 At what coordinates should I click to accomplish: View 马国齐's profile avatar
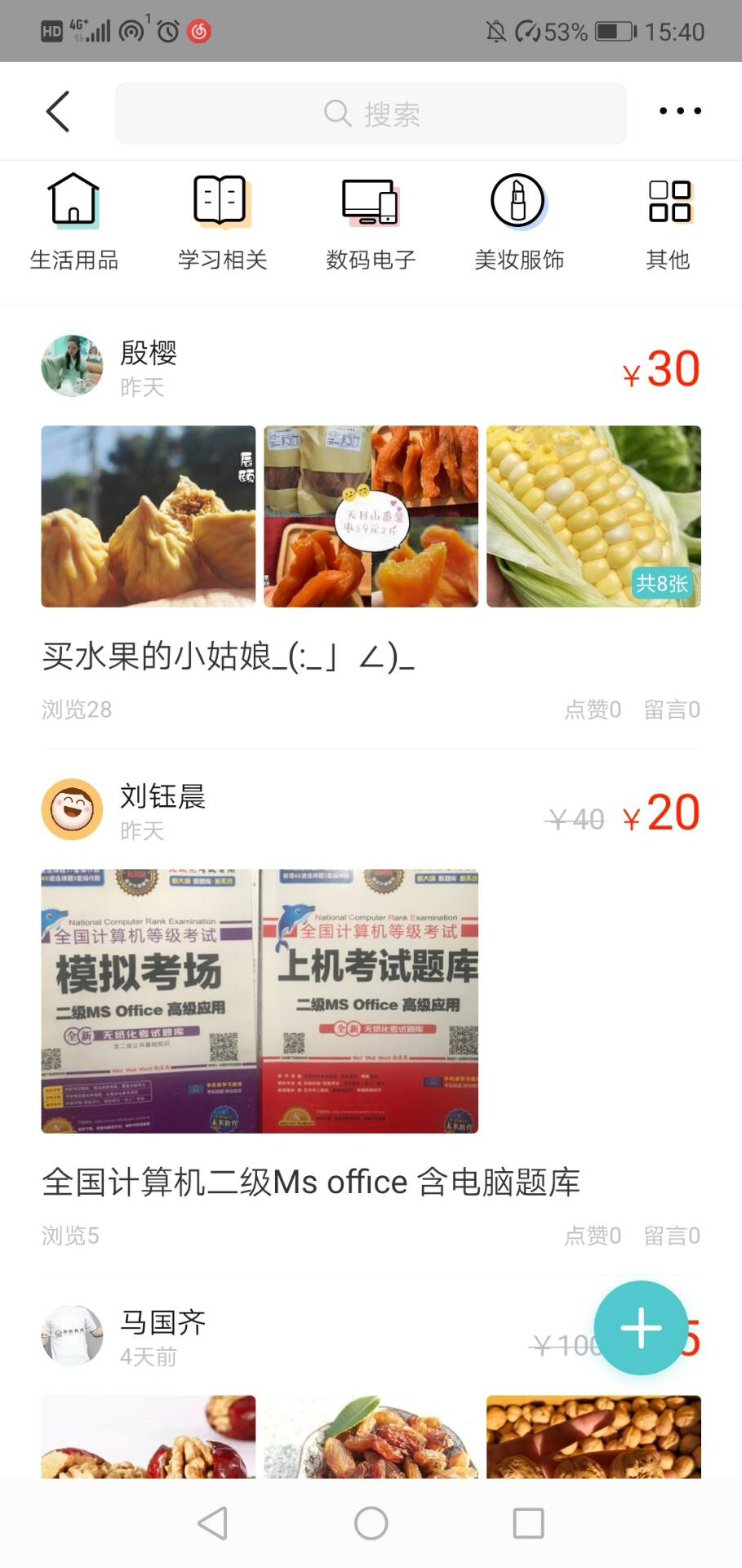pyautogui.click(x=73, y=1335)
